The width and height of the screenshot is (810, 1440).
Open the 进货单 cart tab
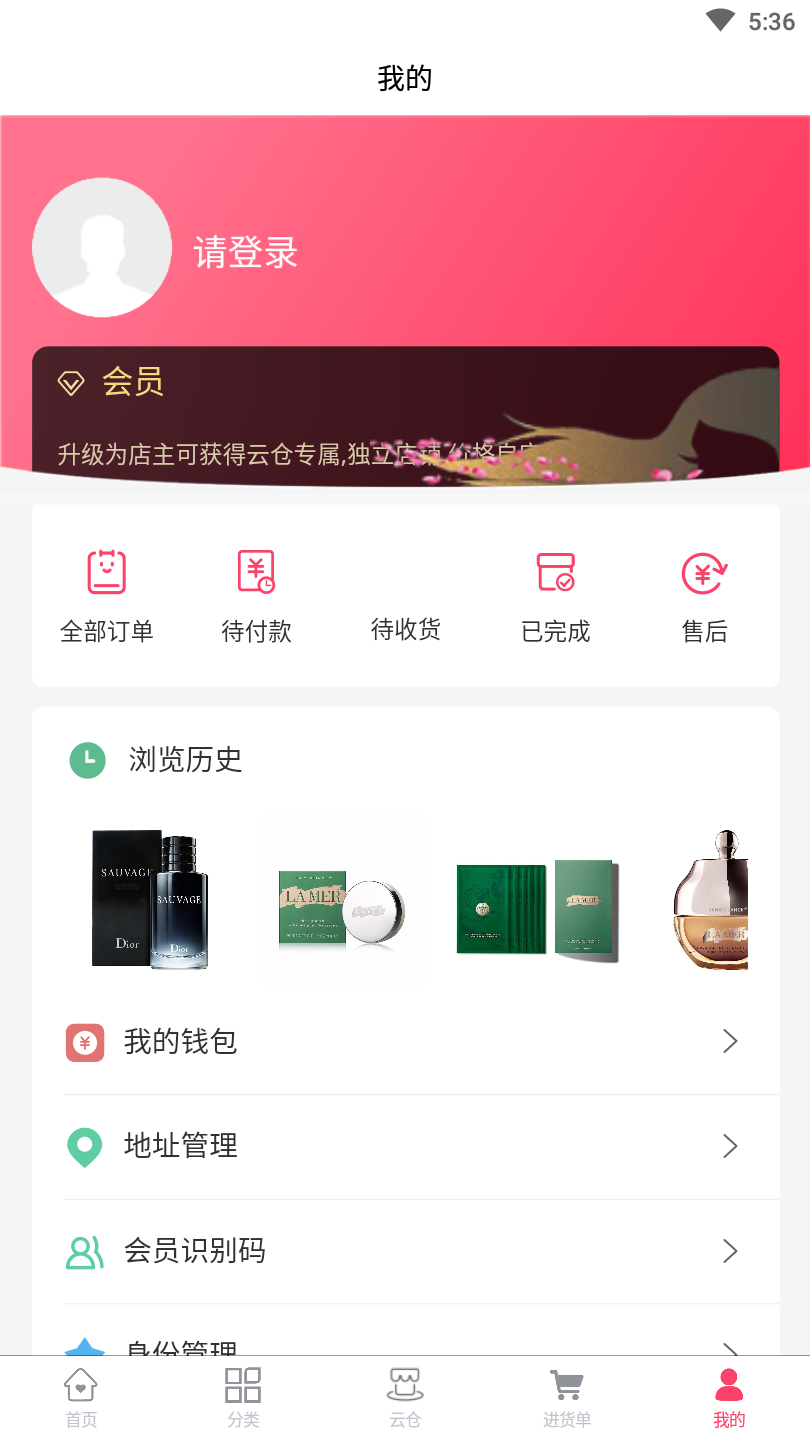tap(567, 1397)
